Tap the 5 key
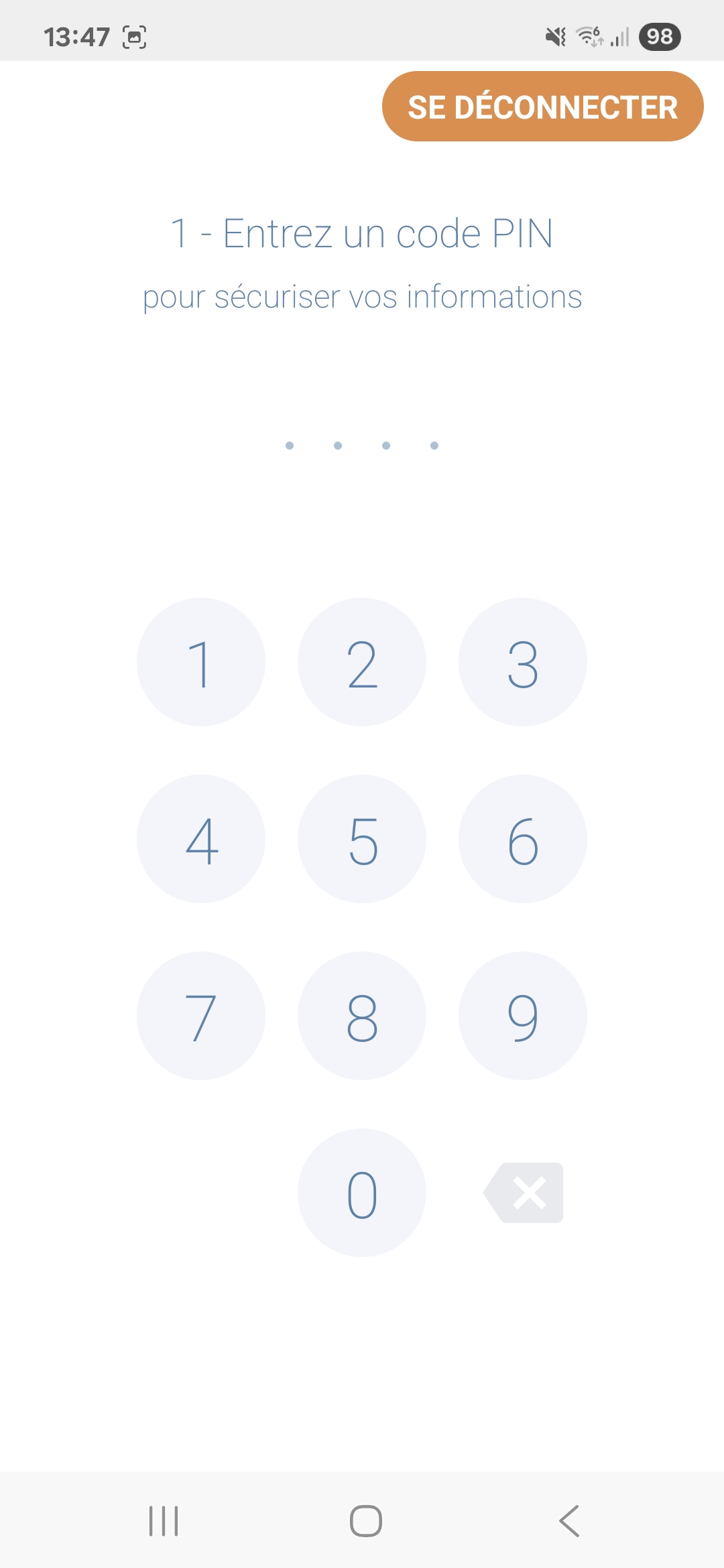Screen dimensions: 724x1568 point(362,839)
